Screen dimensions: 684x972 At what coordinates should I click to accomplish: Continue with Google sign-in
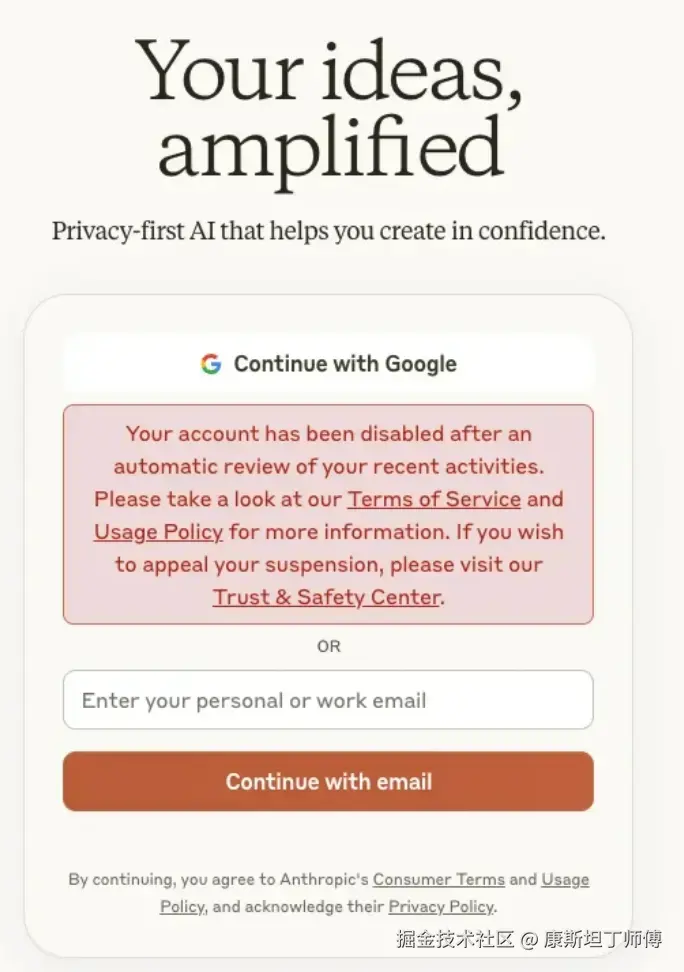point(328,364)
